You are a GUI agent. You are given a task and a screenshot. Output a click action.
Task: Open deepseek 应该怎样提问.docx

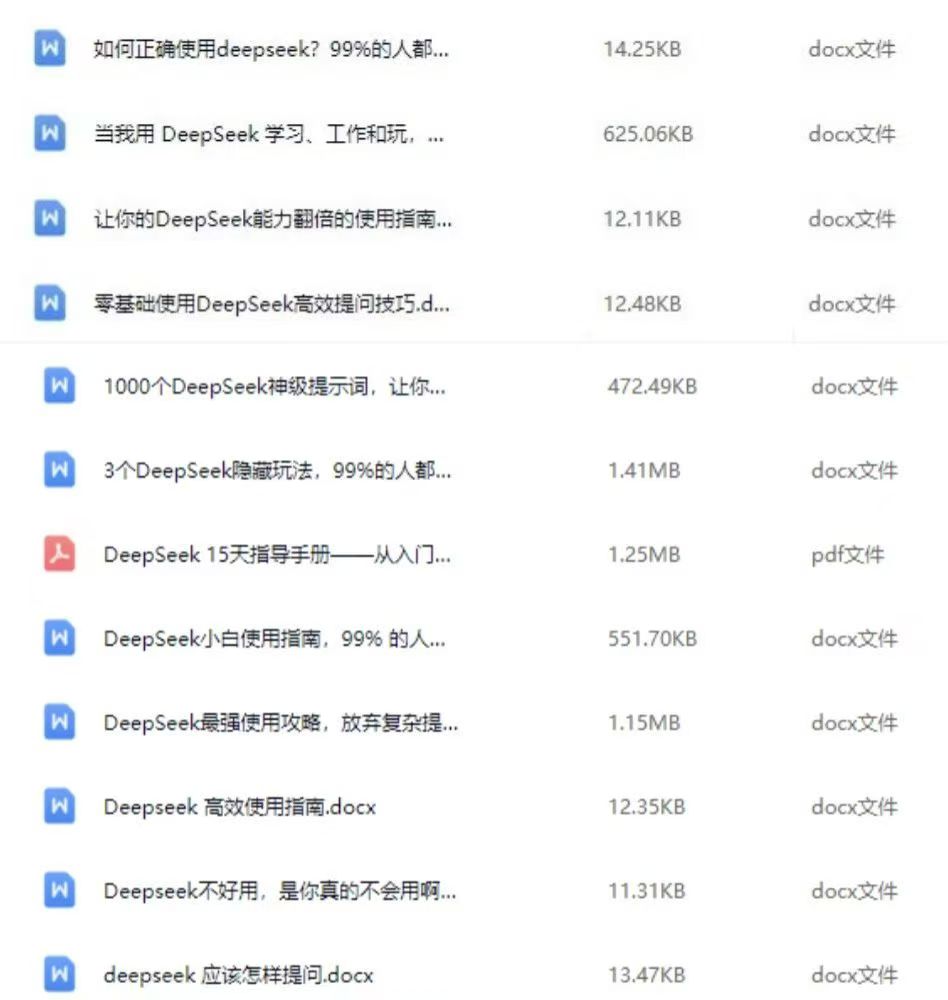coord(238,975)
